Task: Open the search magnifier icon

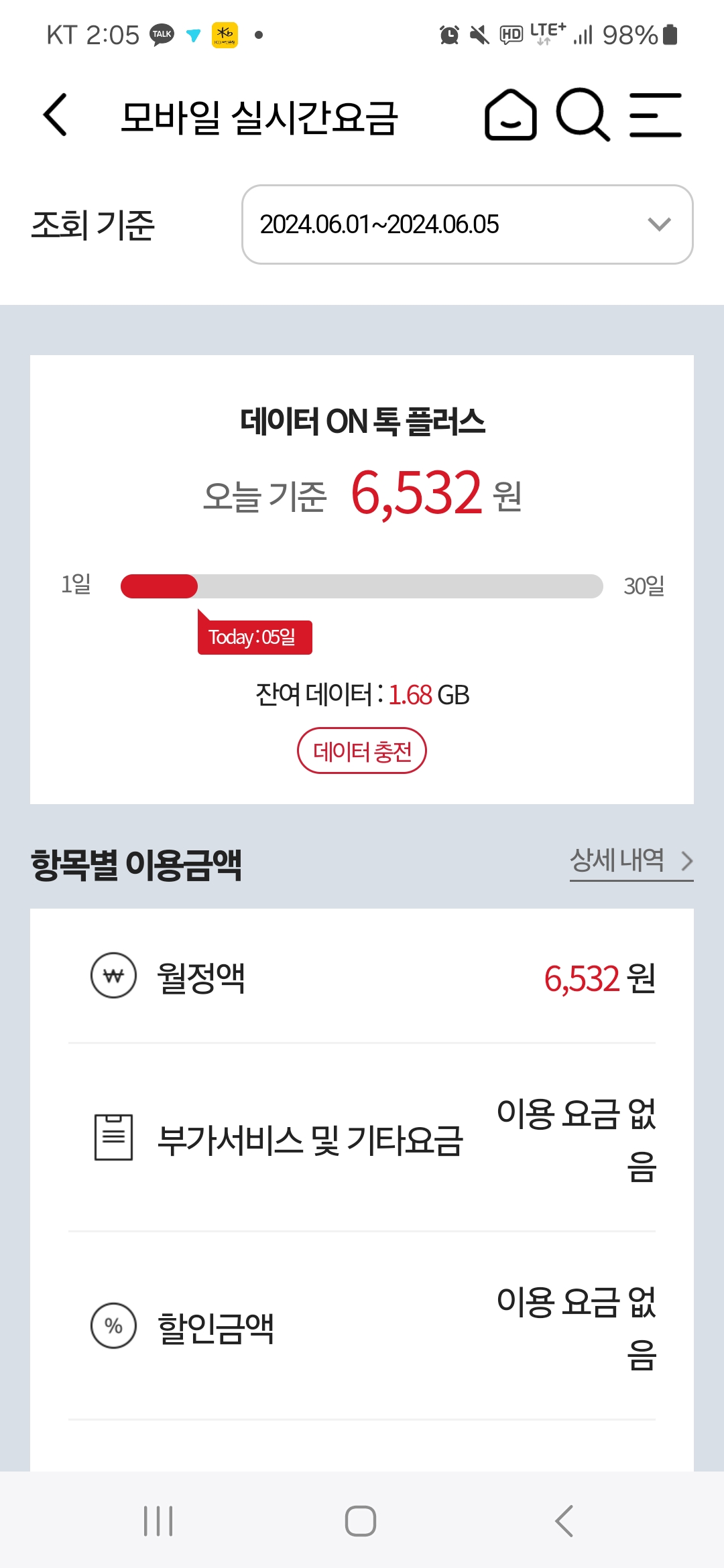Action: (x=583, y=115)
